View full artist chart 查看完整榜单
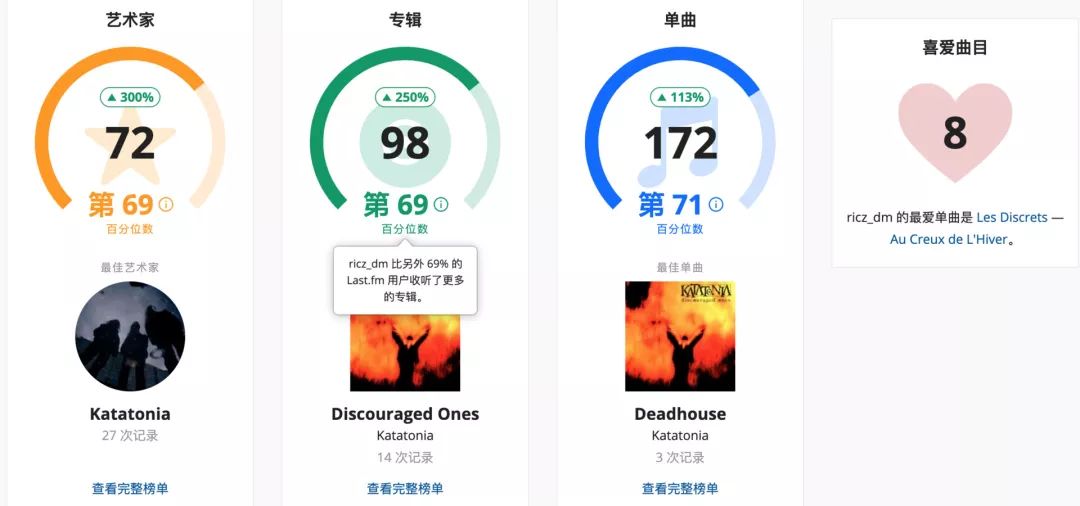The height and width of the screenshot is (506, 1080). coord(130,489)
